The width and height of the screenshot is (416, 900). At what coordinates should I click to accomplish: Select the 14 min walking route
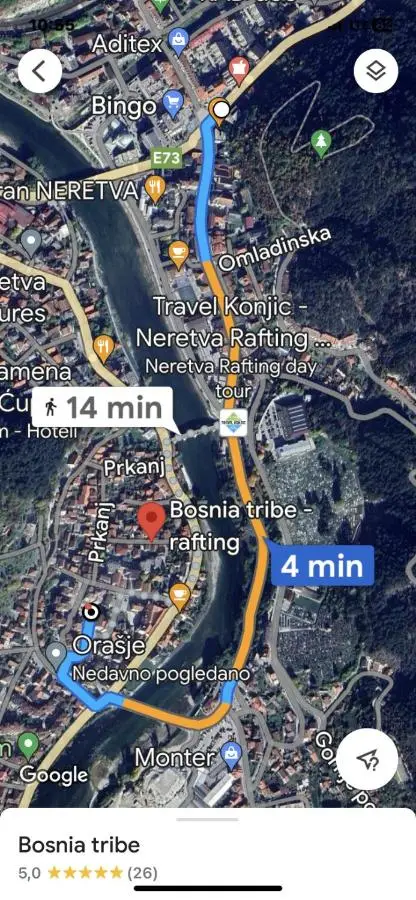(x=103, y=408)
